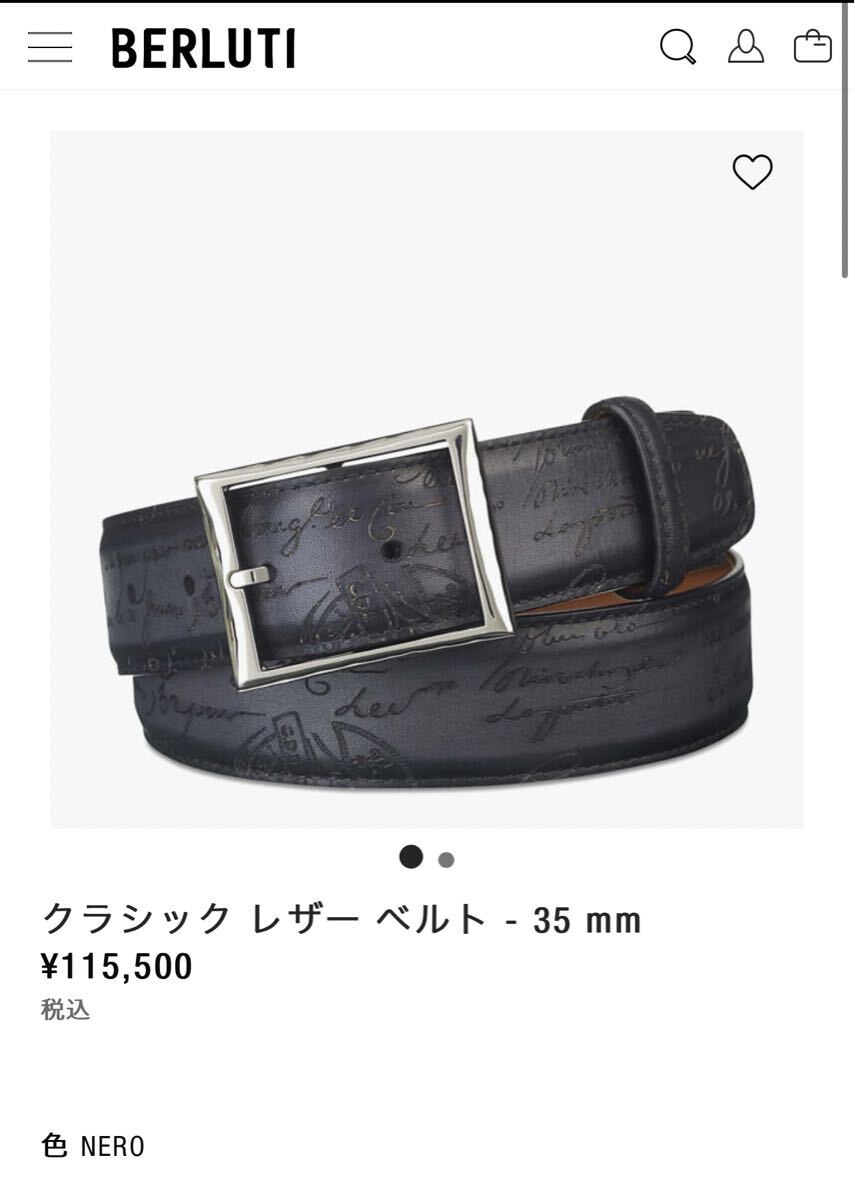The width and height of the screenshot is (855, 1200).
Task: Open the account profile icon
Action: [x=745, y=47]
